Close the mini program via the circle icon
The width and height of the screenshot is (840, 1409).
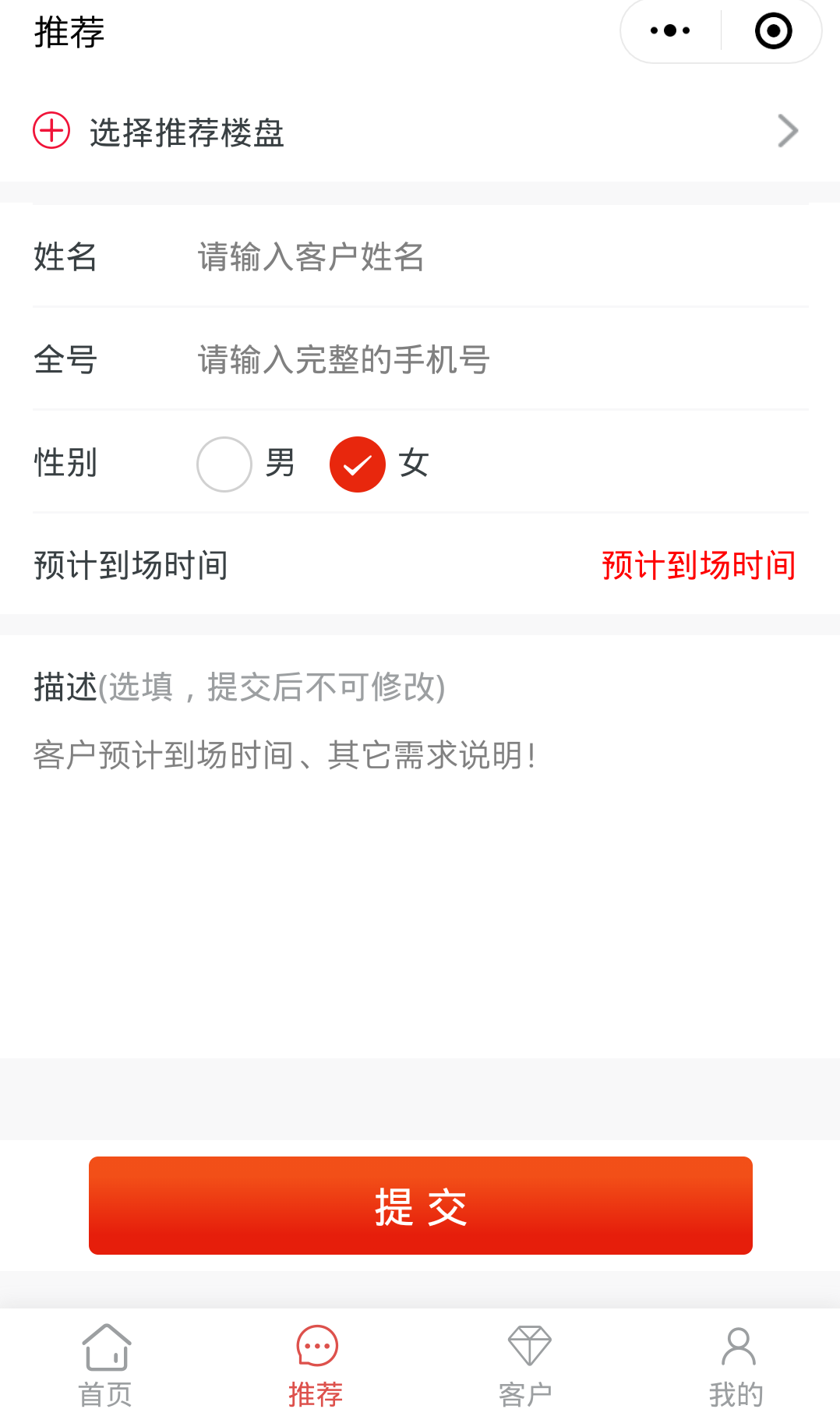pyautogui.click(x=773, y=31)
